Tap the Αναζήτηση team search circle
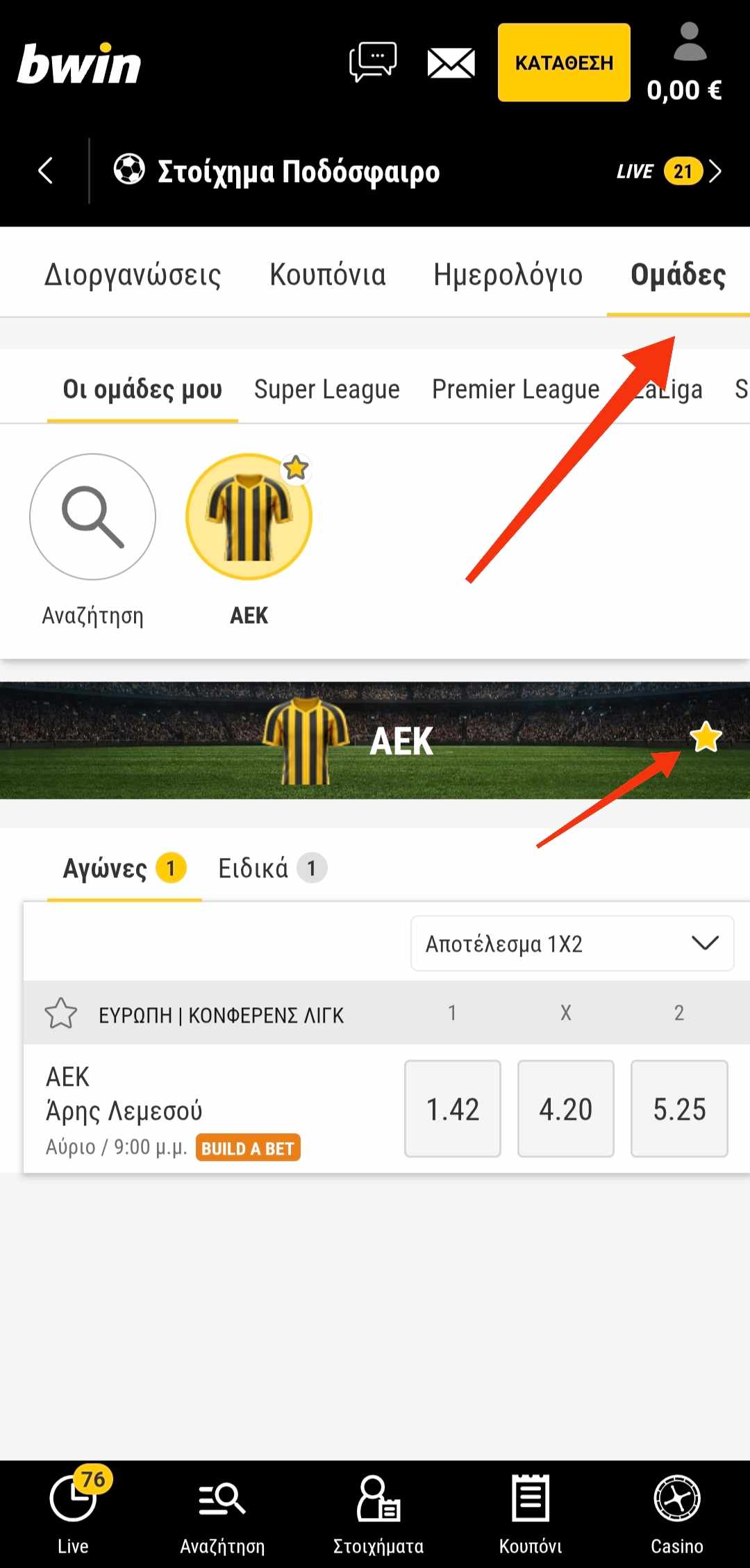 click(x=92, y=517)
